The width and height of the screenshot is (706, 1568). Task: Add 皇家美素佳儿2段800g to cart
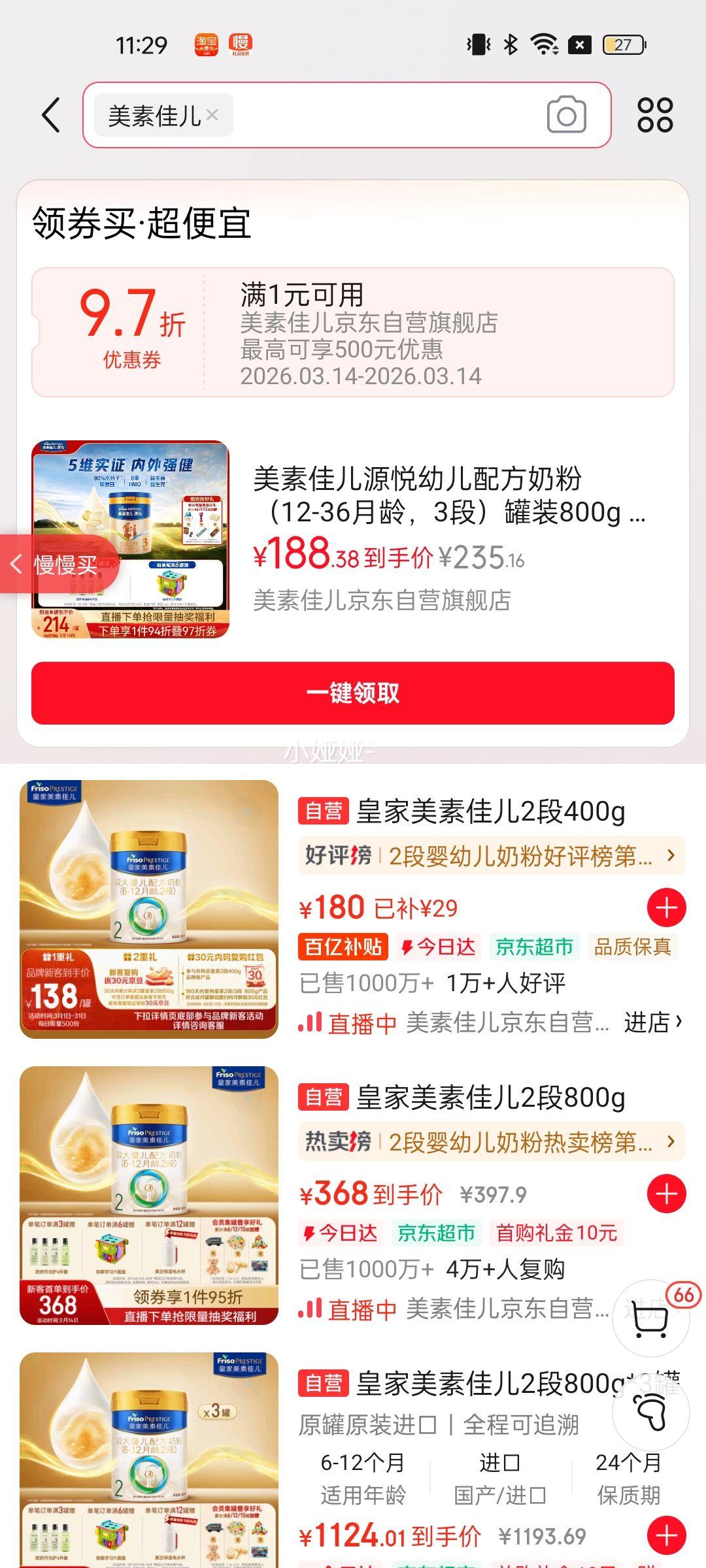click(666, 1194)
